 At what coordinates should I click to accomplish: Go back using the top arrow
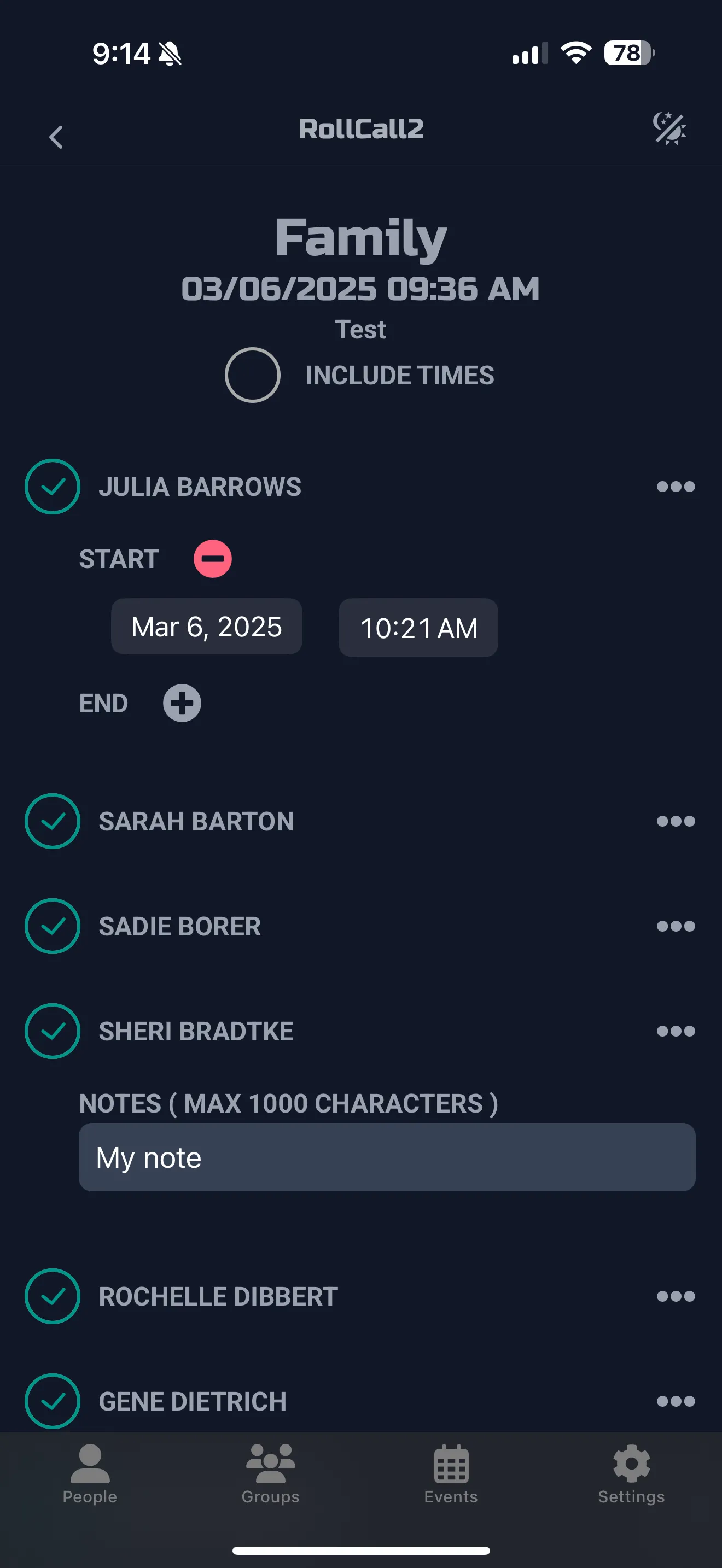pyautogui.click(x=56, y=137)
